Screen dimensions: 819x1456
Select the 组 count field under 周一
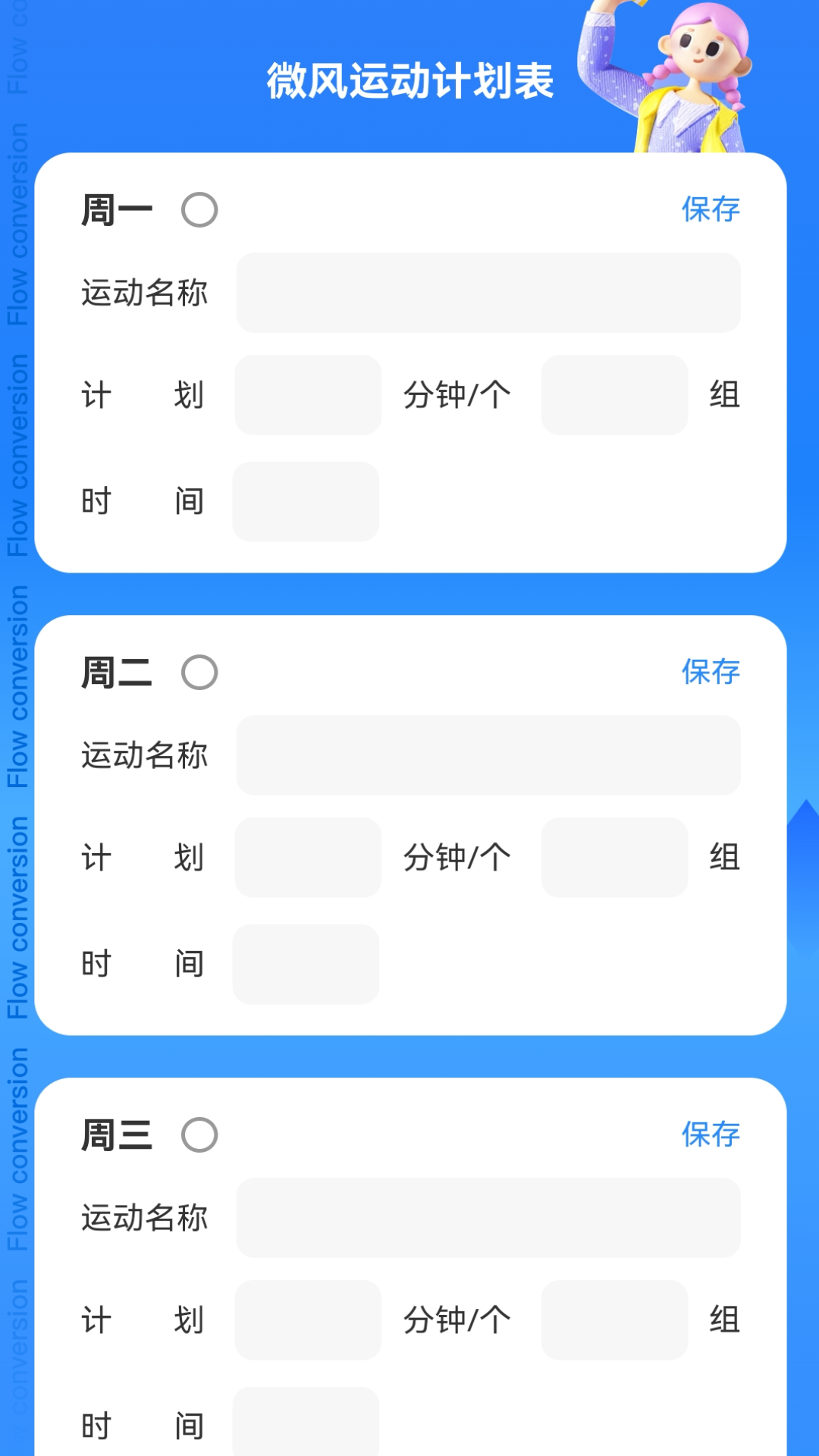pos(614,395)
